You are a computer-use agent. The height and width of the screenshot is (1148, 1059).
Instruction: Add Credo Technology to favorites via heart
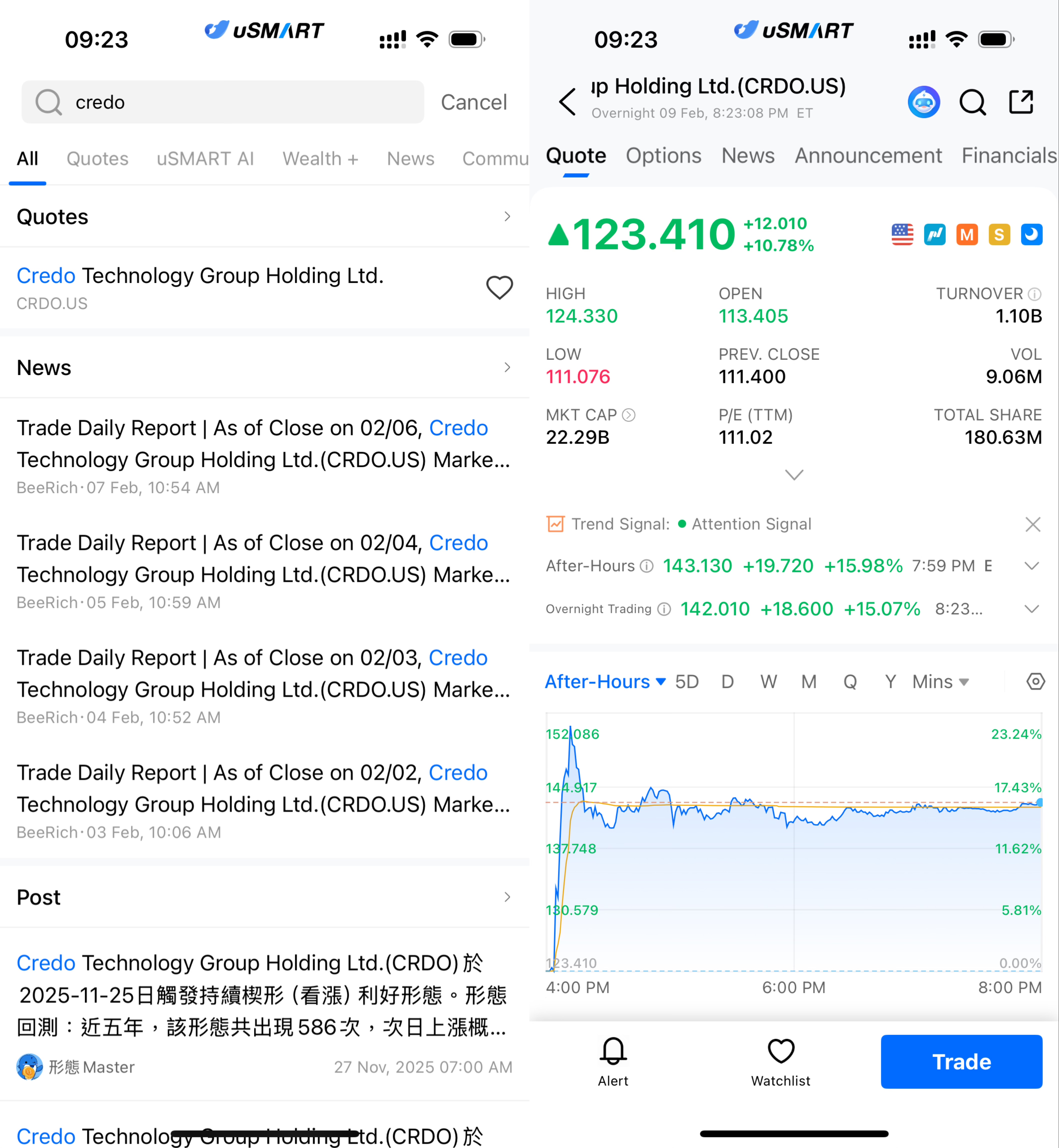tap(499, 287)
